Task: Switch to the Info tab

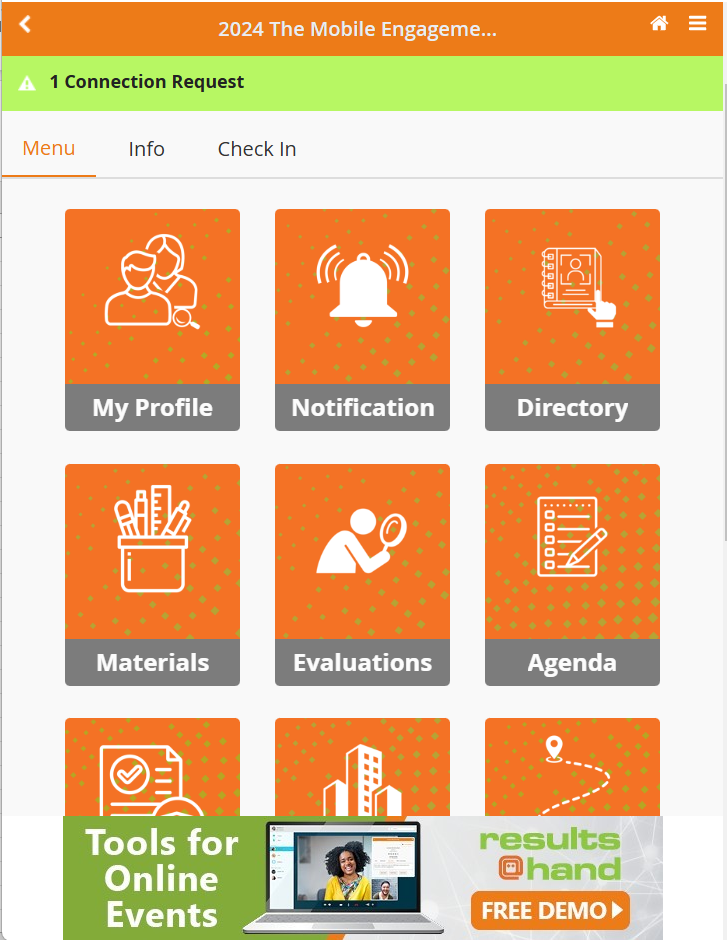Action: tap(146, 149)
